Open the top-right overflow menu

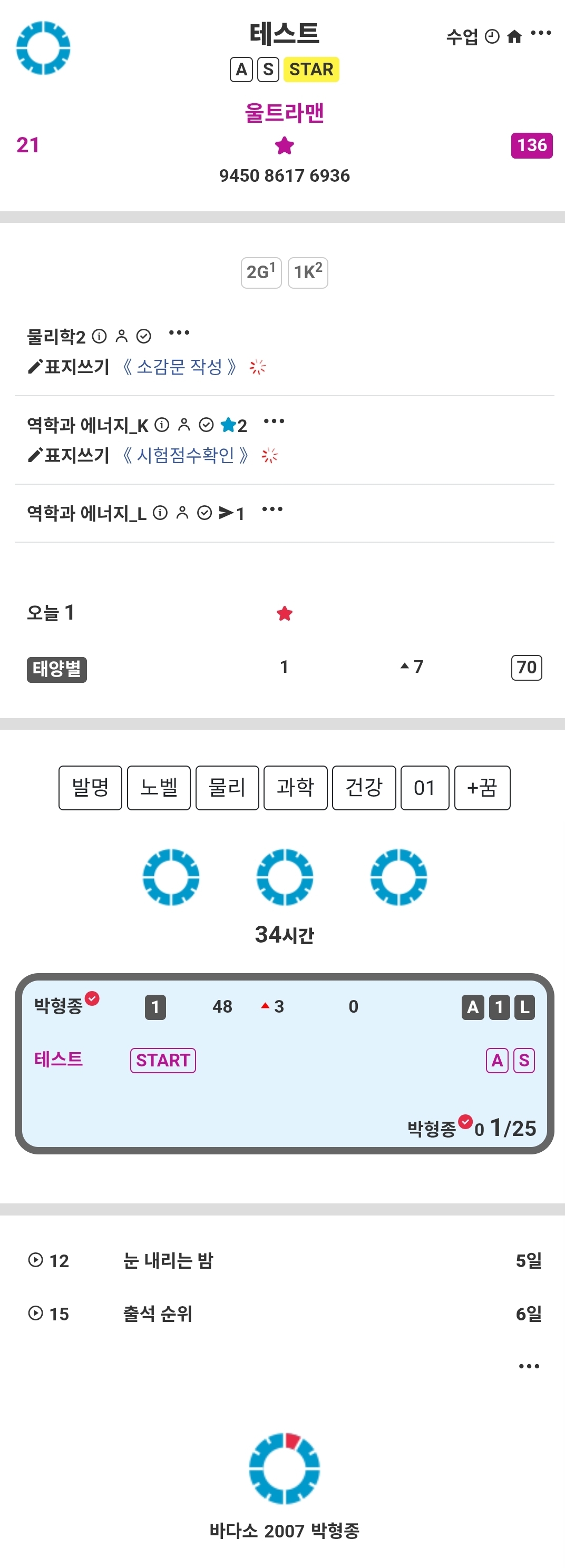click(x=541, y=34)
